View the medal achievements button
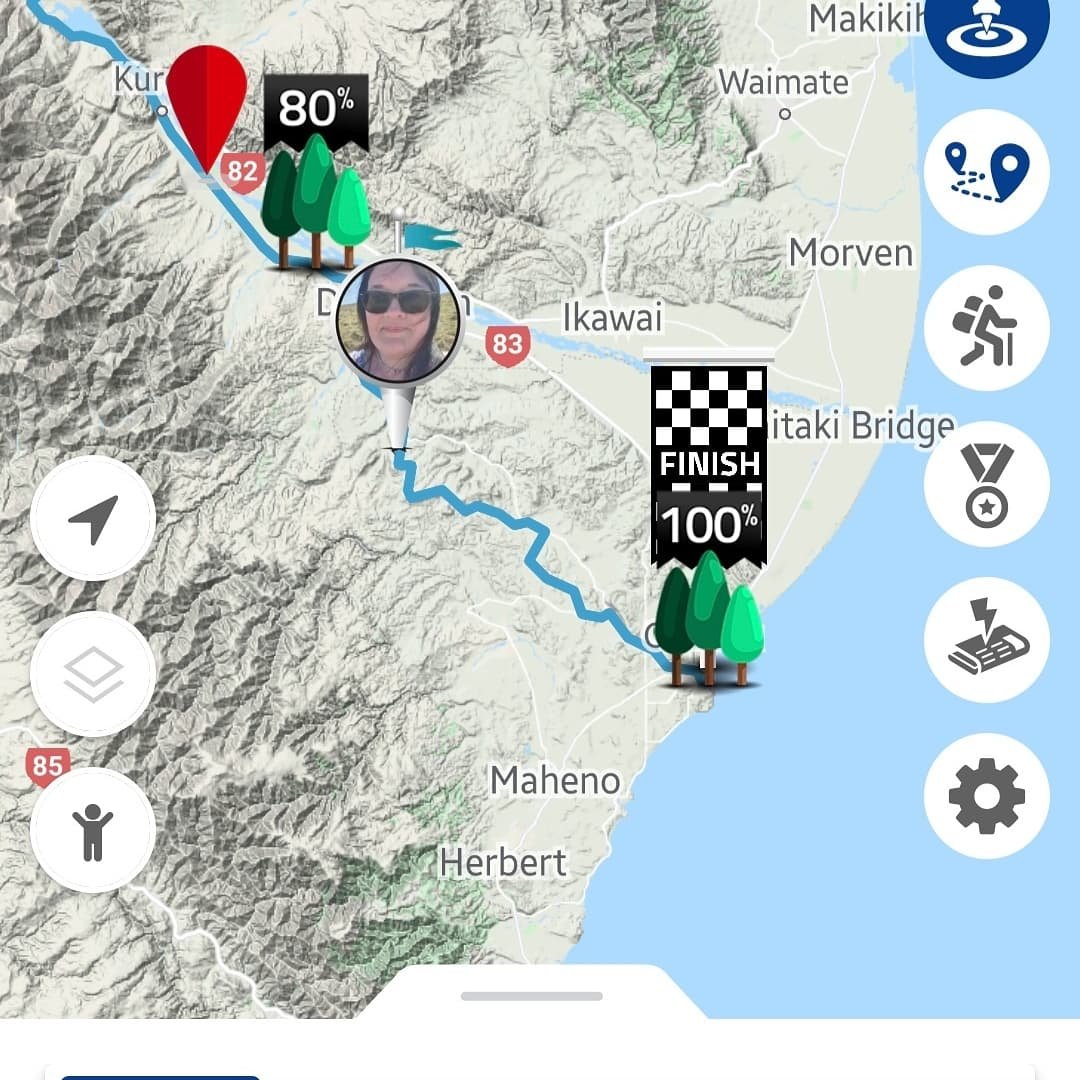This screenshot has height=1080, width=1080. [x=986, y=484]
